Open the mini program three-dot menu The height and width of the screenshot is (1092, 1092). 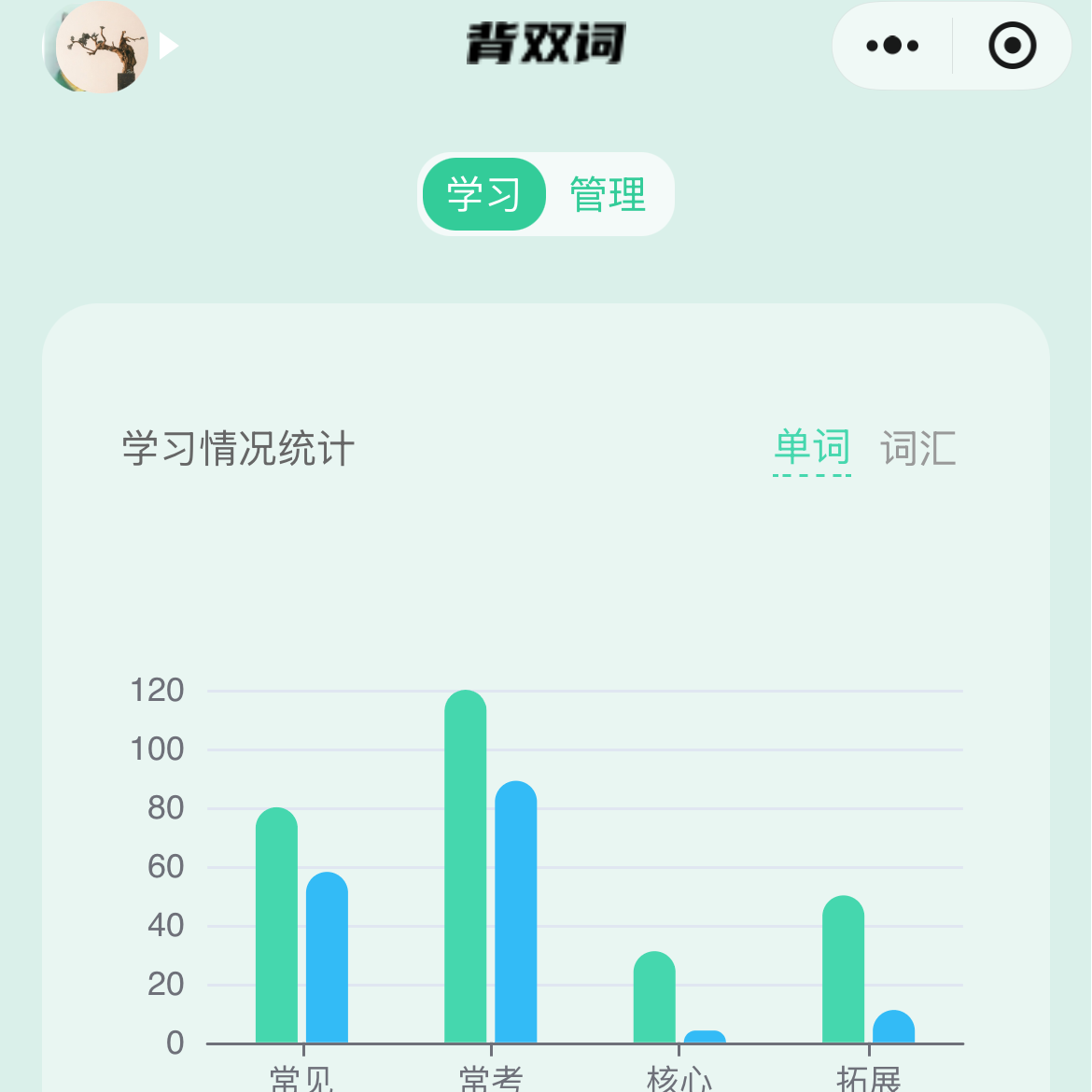(x=892, y=46)
